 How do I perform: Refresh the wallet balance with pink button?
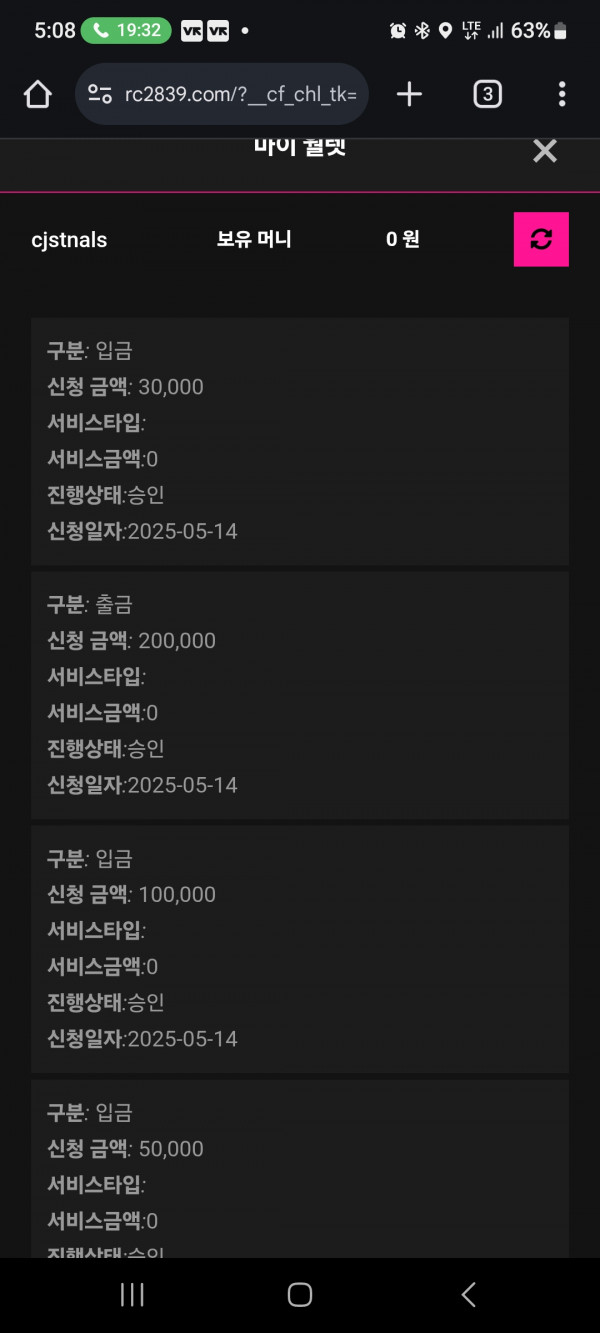[541, 239]
